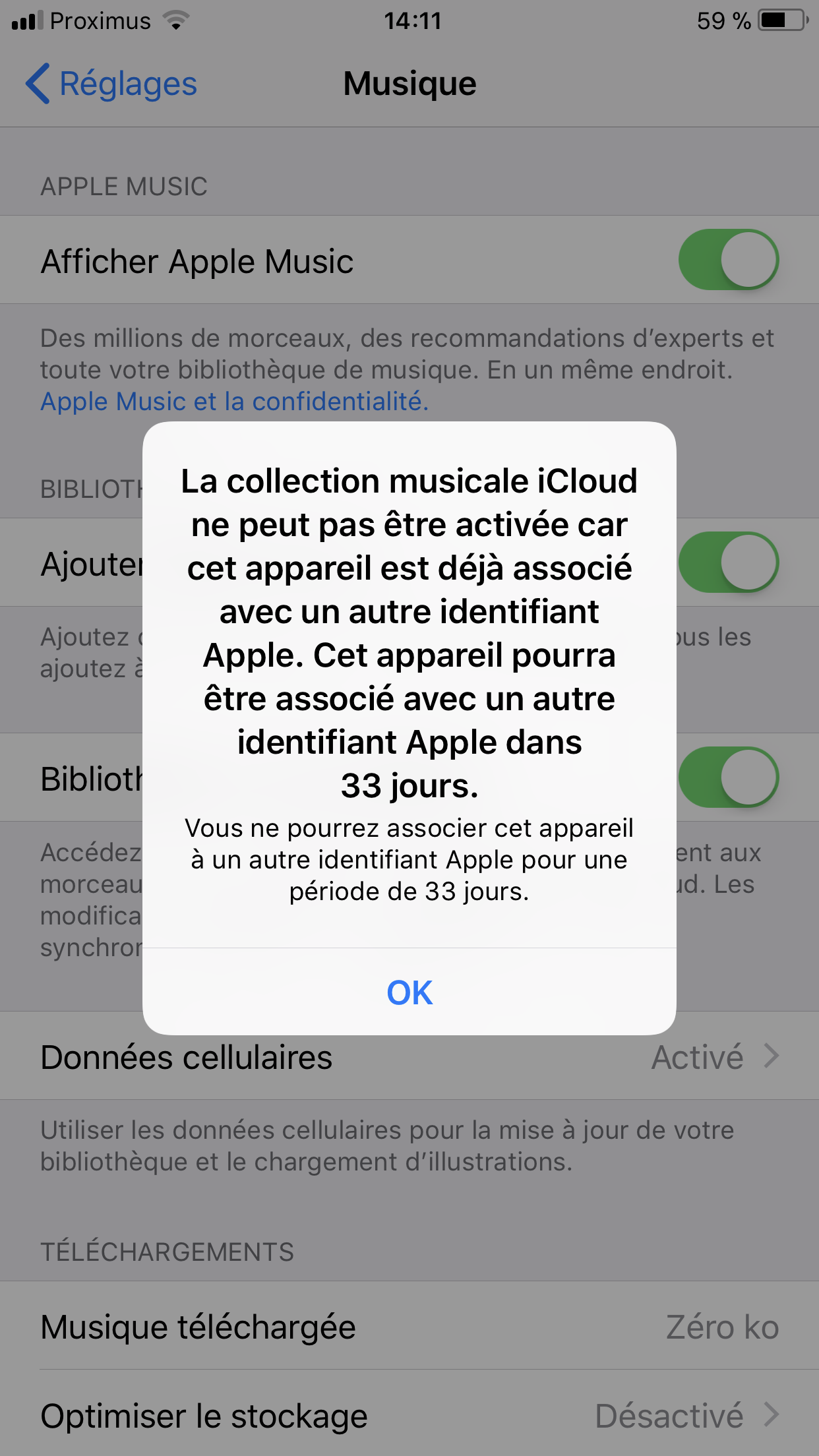Screen dimensions: 819x1456
Task: Tap the Wi-Fi icon in the status bar
Action: tap(174, 20)
